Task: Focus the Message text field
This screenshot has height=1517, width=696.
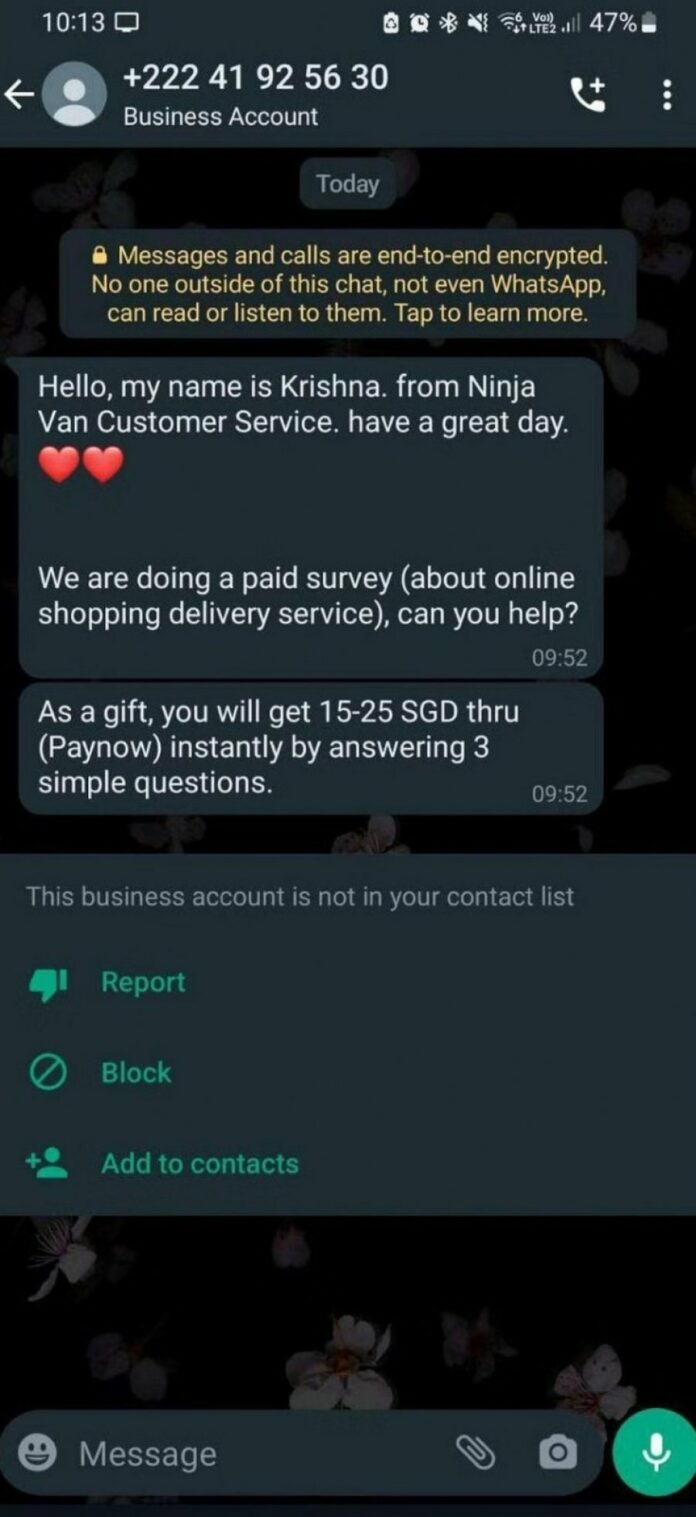Action: coord(250,1454)
